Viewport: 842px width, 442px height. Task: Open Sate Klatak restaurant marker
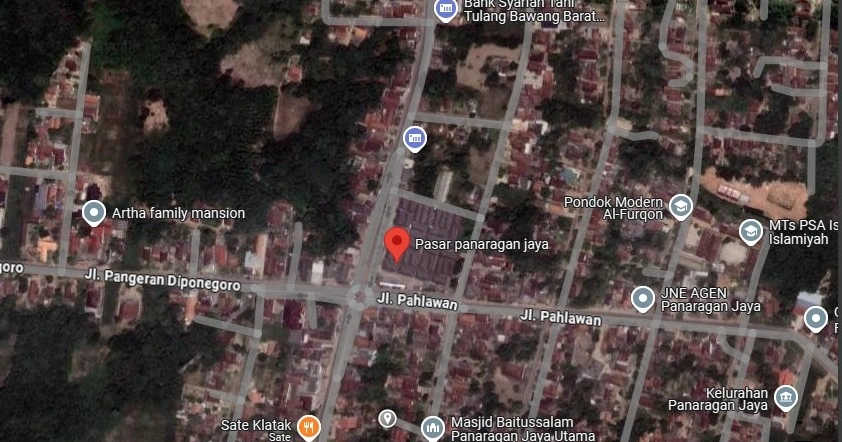308,427
